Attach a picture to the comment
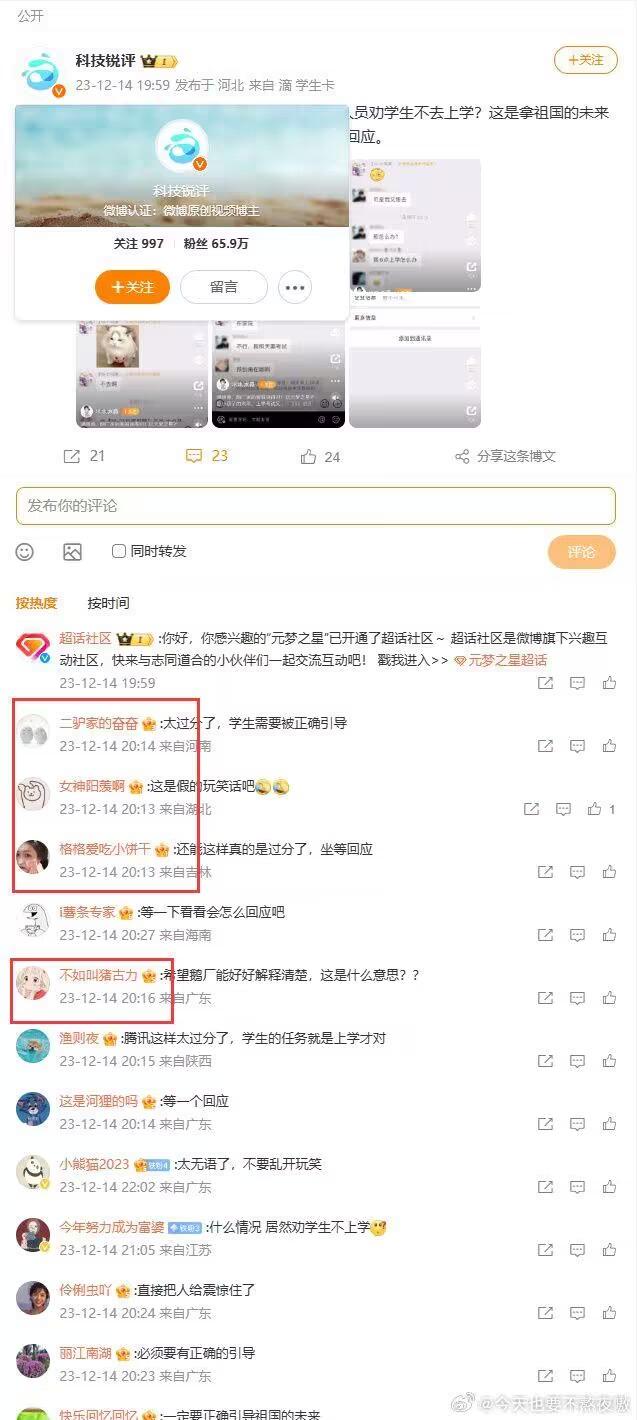Viewport: 637px width, 1420px height. [x=72, y=552]
